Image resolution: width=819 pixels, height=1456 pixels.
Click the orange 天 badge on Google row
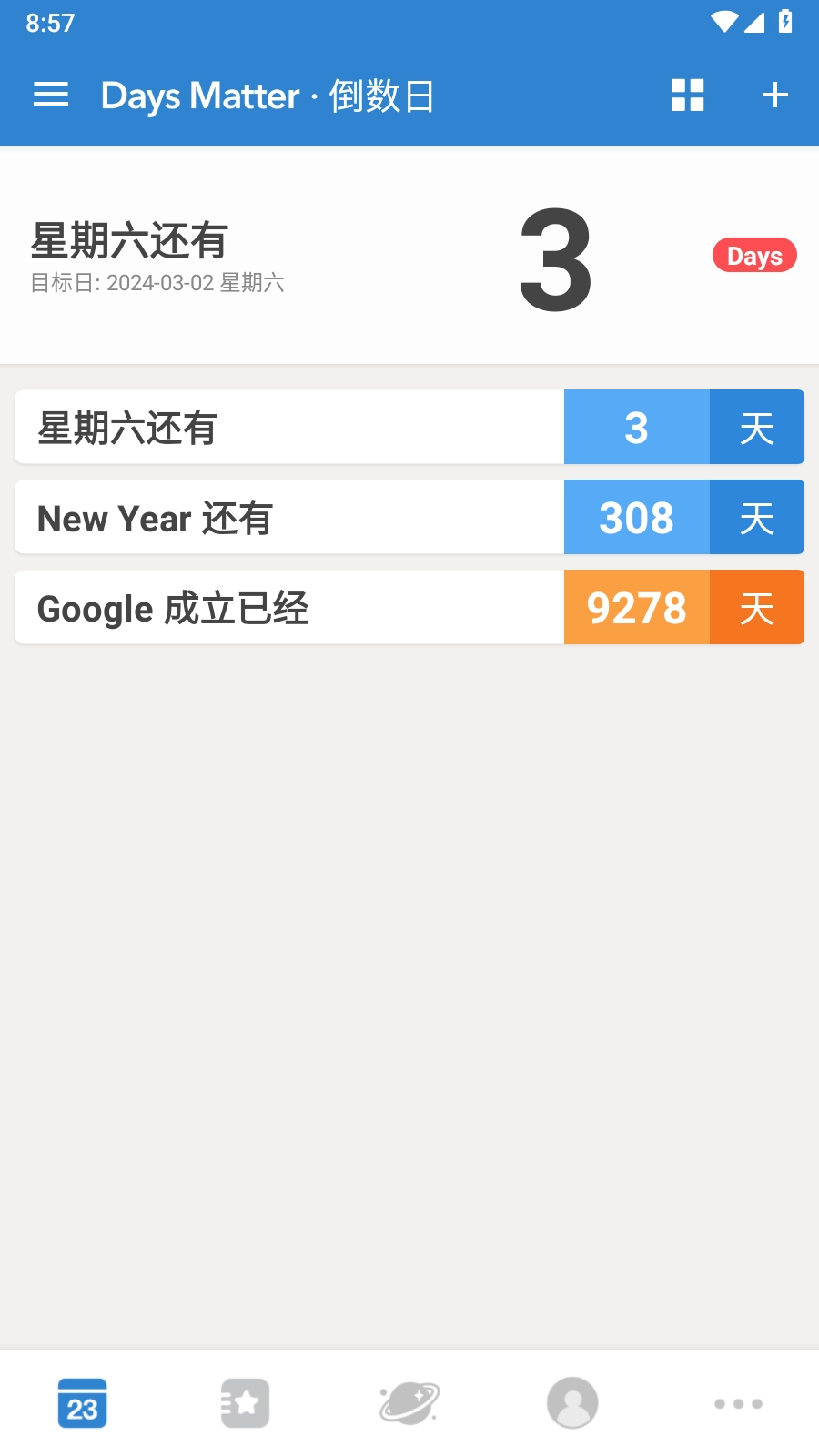coord(756,608)
